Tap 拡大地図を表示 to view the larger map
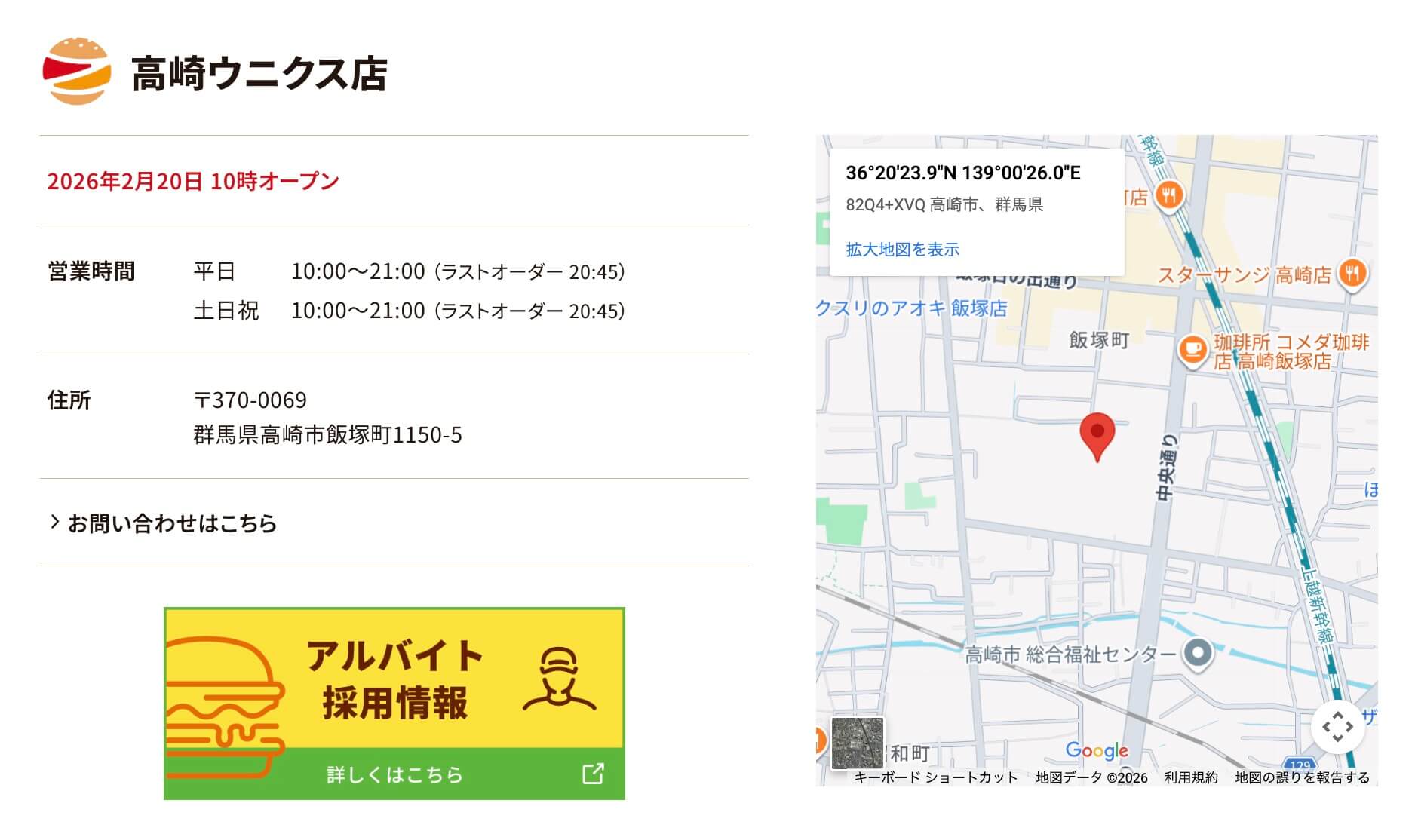The width and height of the screenshot is (1415, 840). click(902, 250)
